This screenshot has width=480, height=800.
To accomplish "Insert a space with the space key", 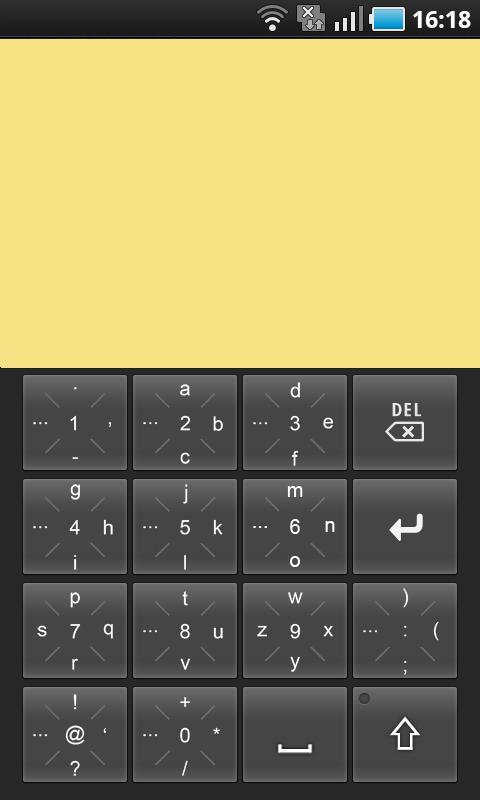I will click(295, 735).
